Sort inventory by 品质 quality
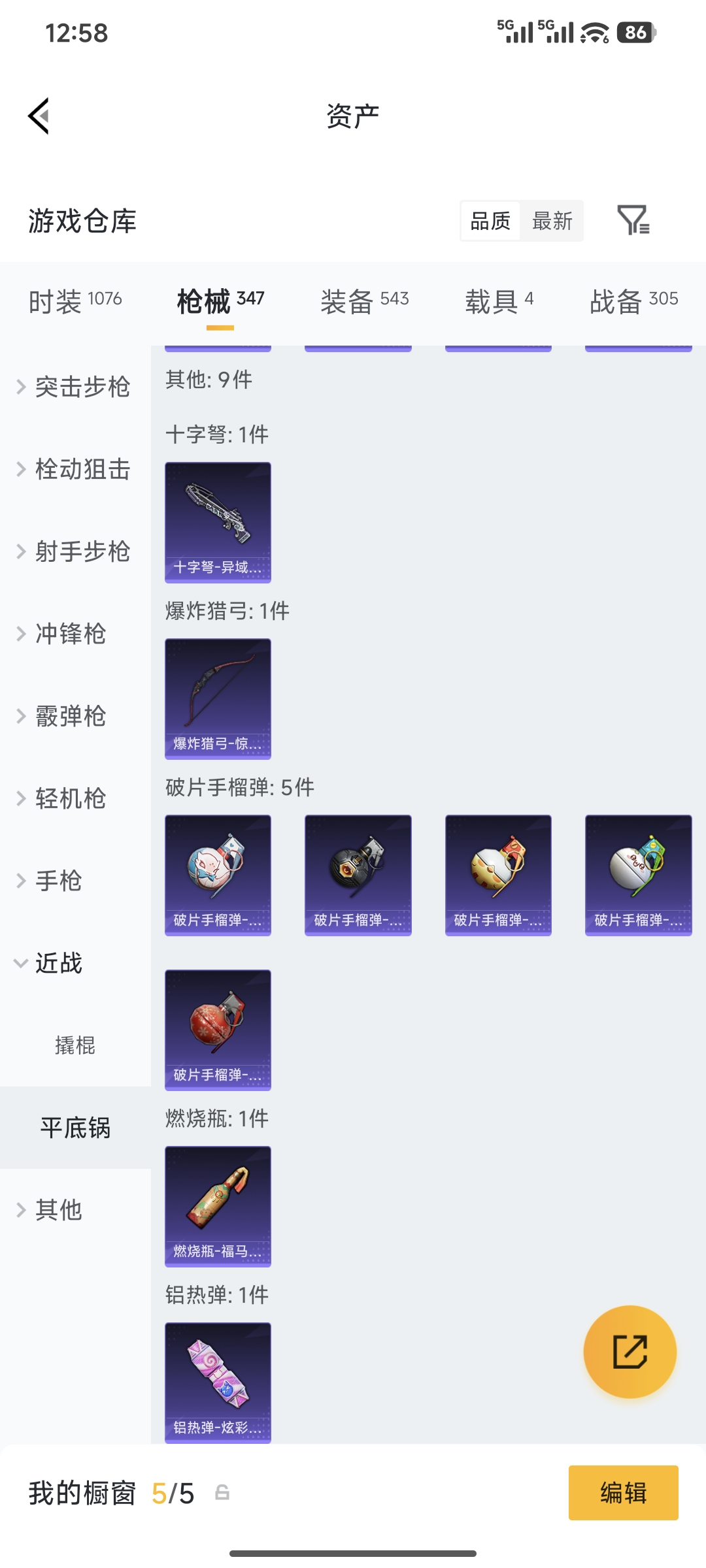Image resolution: width=706 pixels, height=1568 pixels. point(489,221)
